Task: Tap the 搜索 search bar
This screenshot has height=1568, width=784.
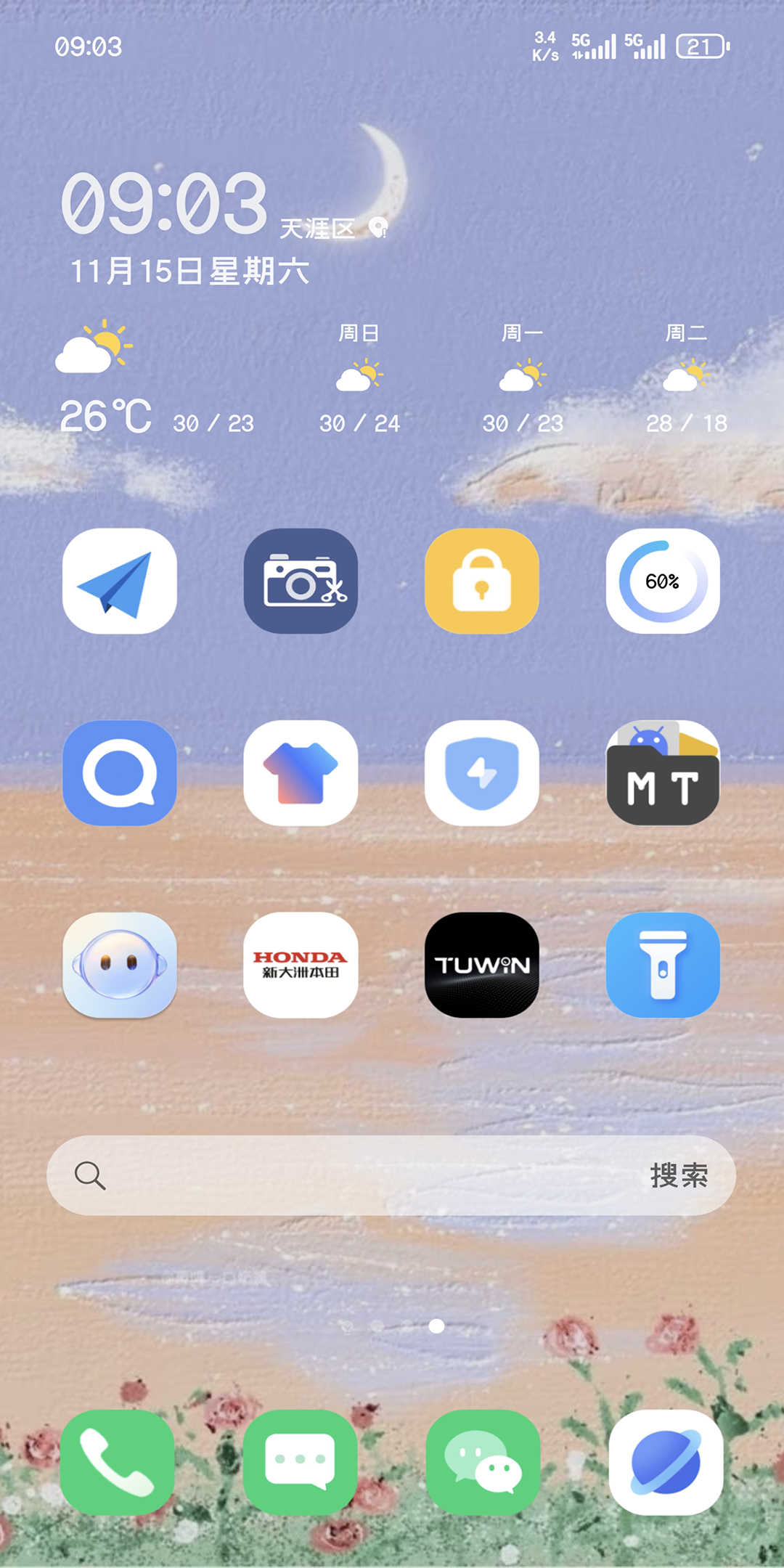Action: click(x=391, y=1175)
